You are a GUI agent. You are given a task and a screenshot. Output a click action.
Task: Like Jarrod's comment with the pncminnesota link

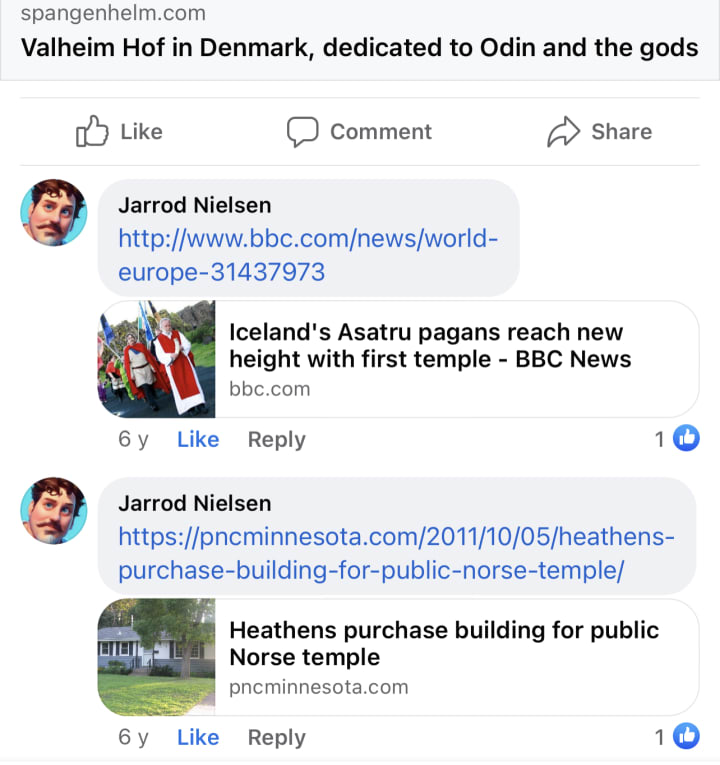pos(197,737)
